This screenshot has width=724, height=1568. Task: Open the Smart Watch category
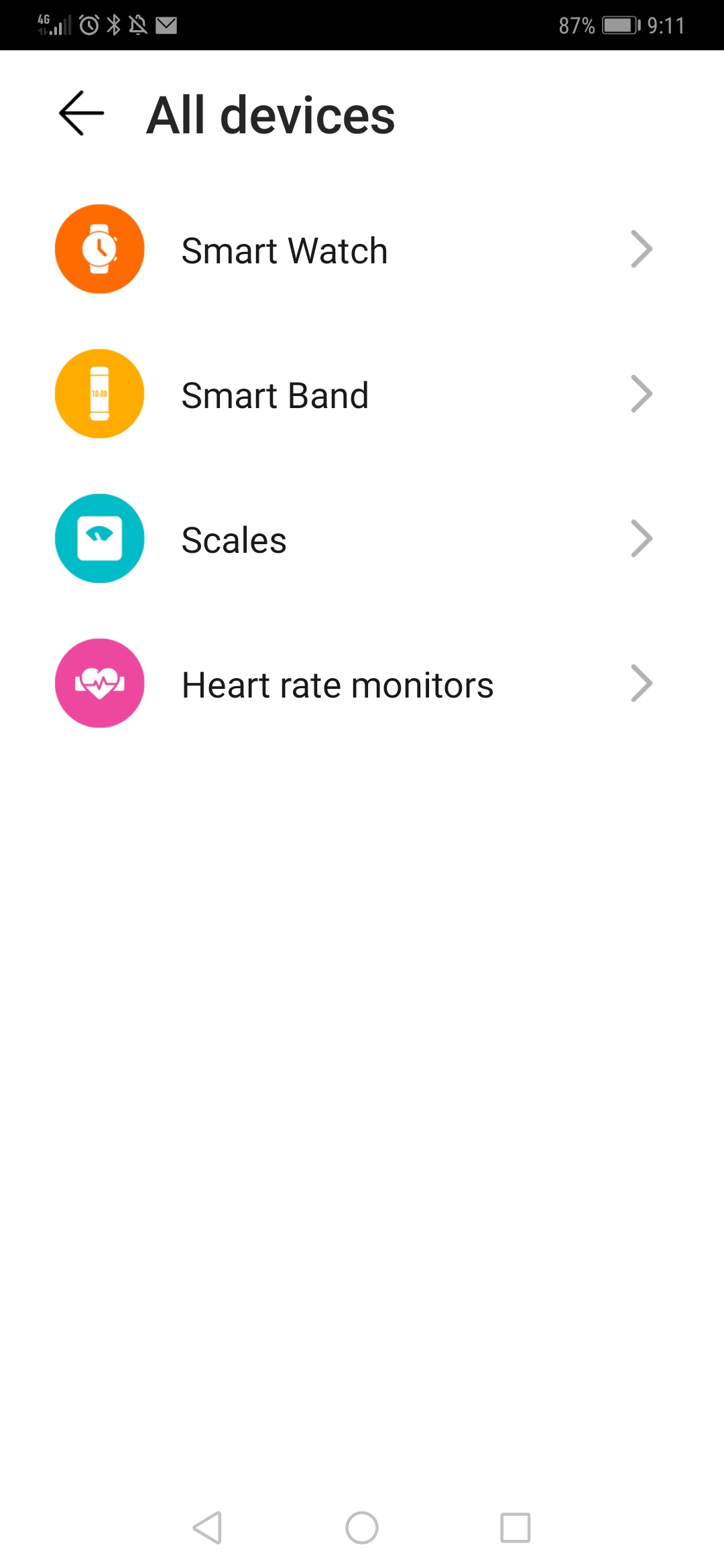[x=362, y=249]
